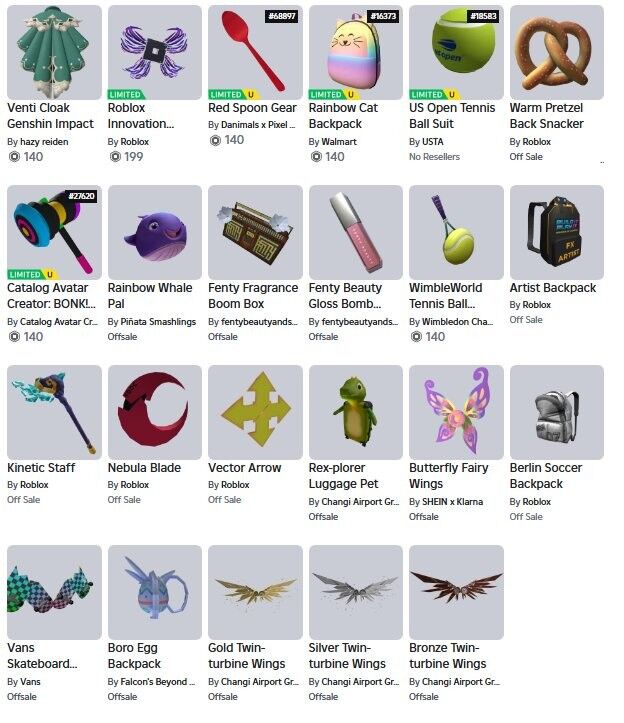
Task: Select the Rex-plorer Luggage Pet
Action: coord(356,412)
